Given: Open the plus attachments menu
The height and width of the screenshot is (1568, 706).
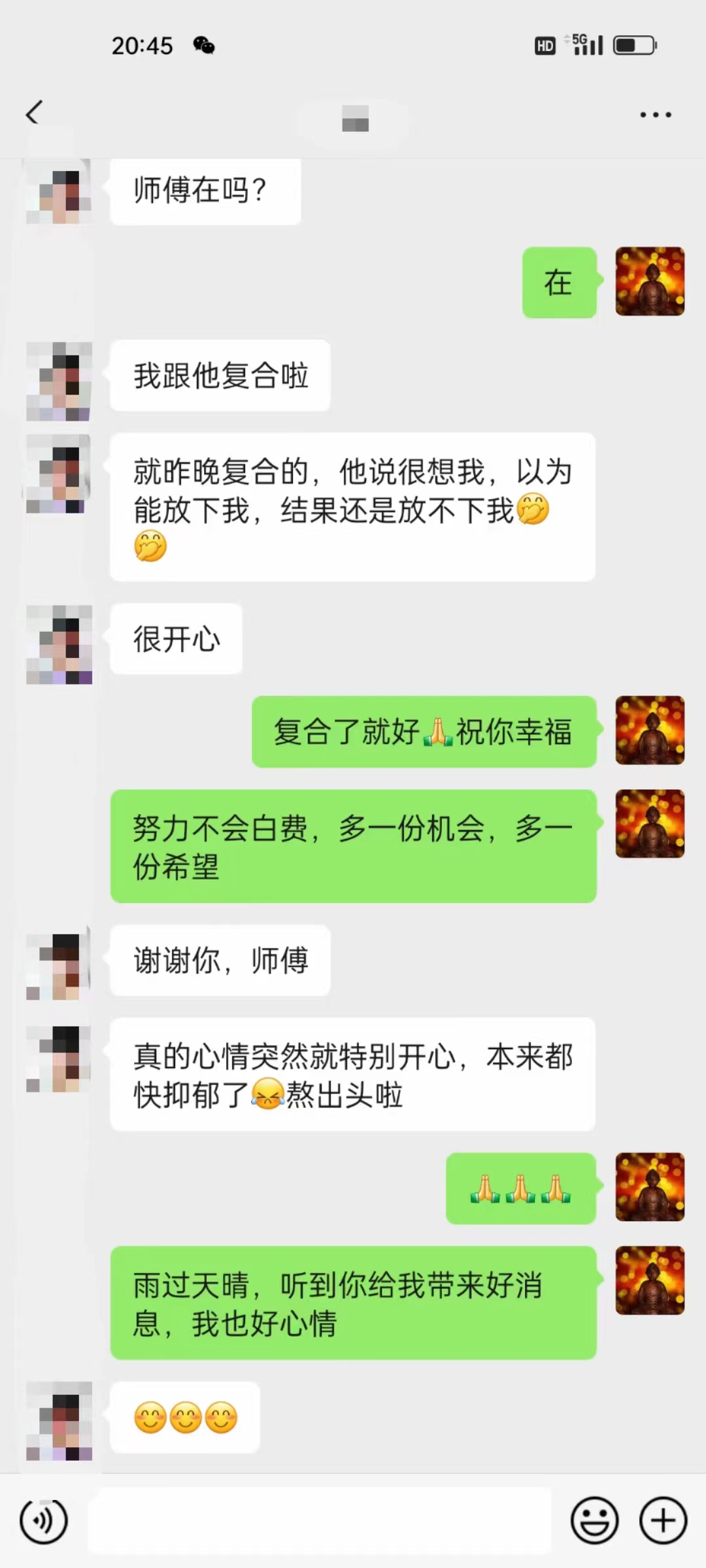Looking at the screenshot, I should click(x=663, y=1521).
